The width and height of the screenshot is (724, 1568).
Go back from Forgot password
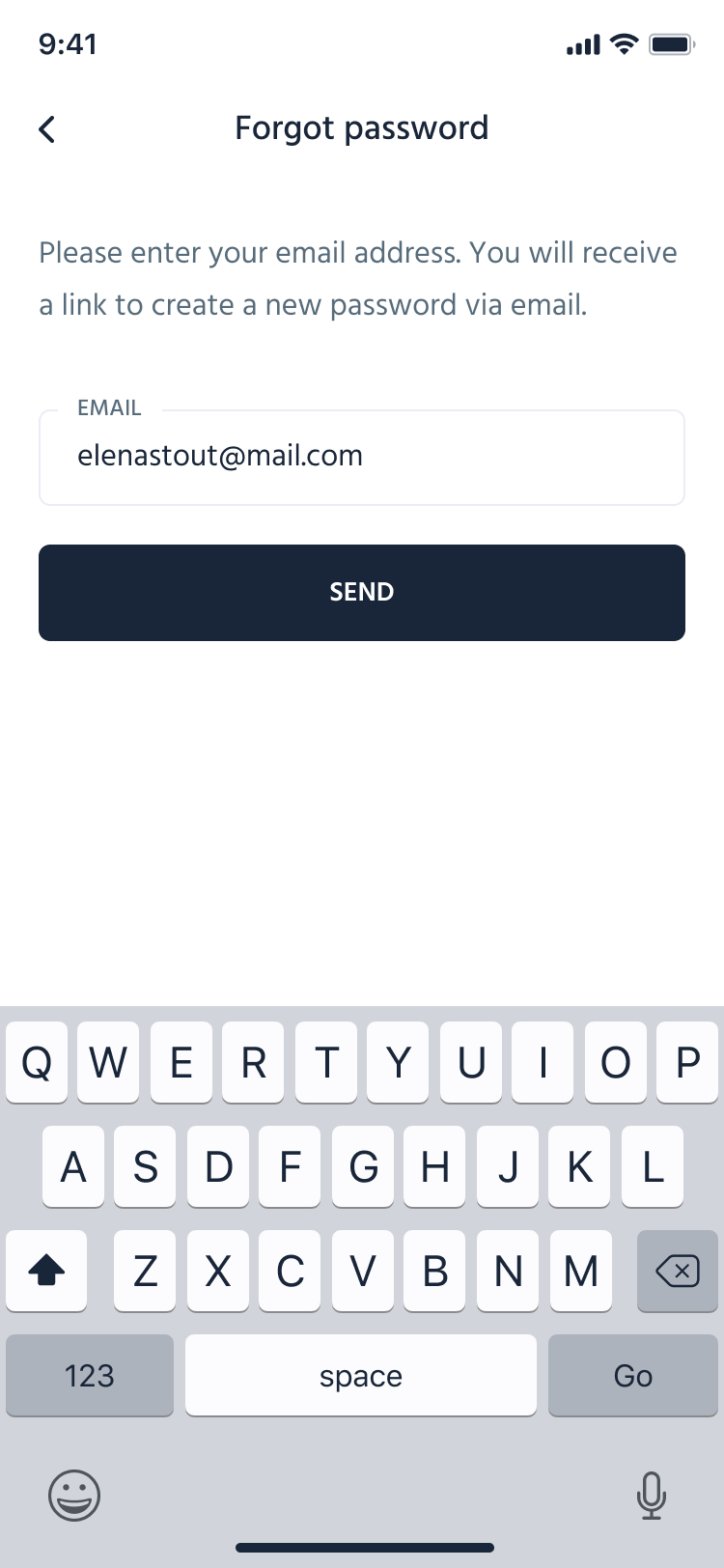tap(47, 129)
